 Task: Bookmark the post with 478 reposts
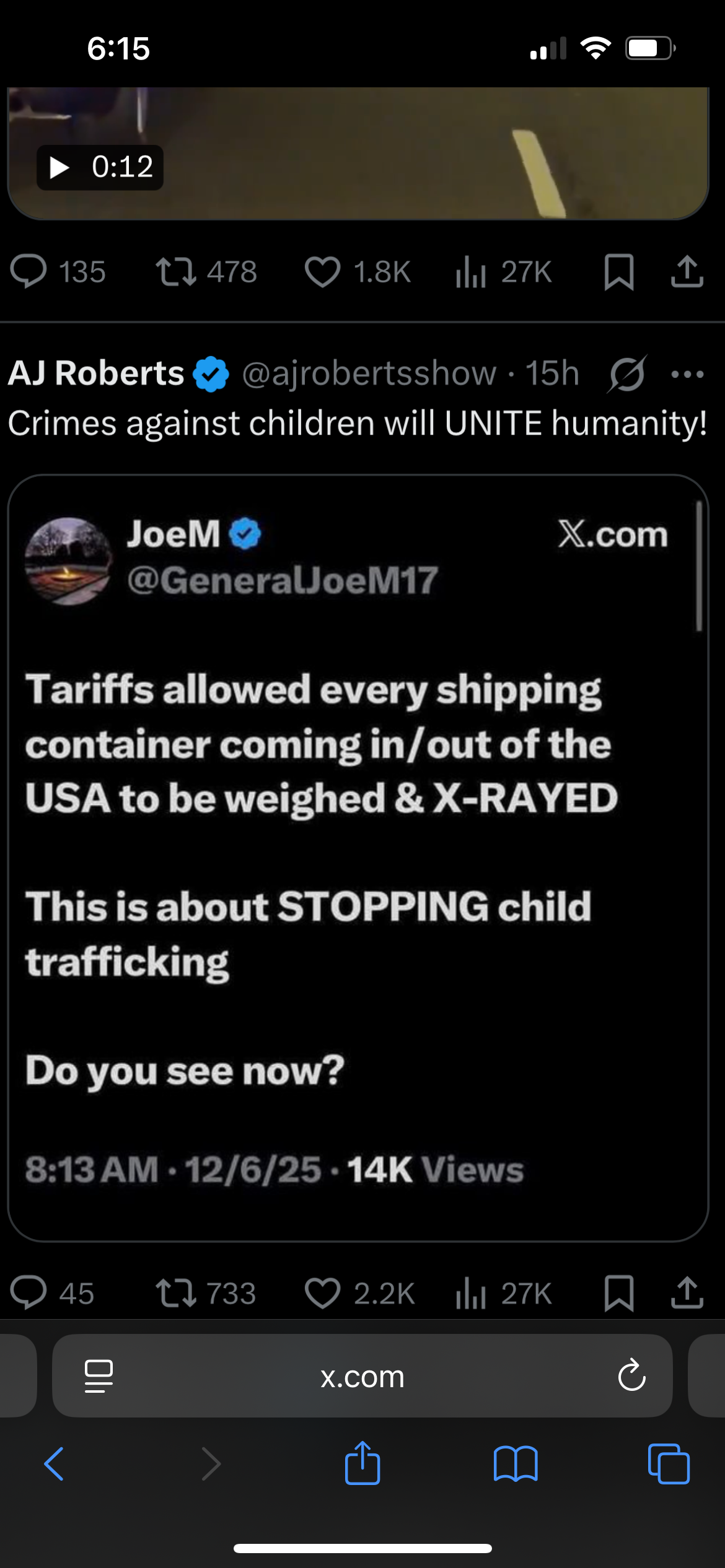point(618,272)
